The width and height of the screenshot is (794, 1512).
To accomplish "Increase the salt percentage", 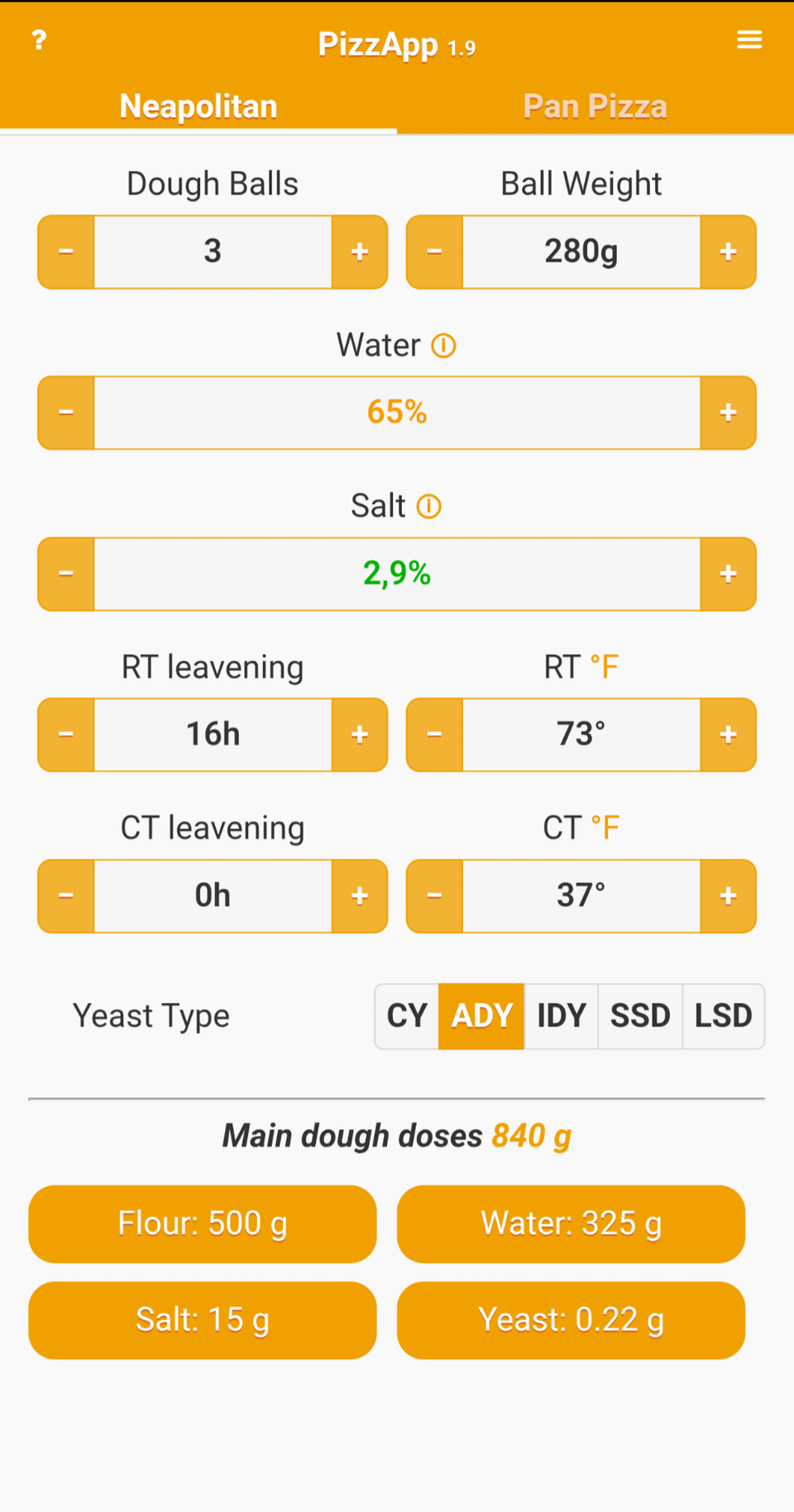I will point(728,574).
